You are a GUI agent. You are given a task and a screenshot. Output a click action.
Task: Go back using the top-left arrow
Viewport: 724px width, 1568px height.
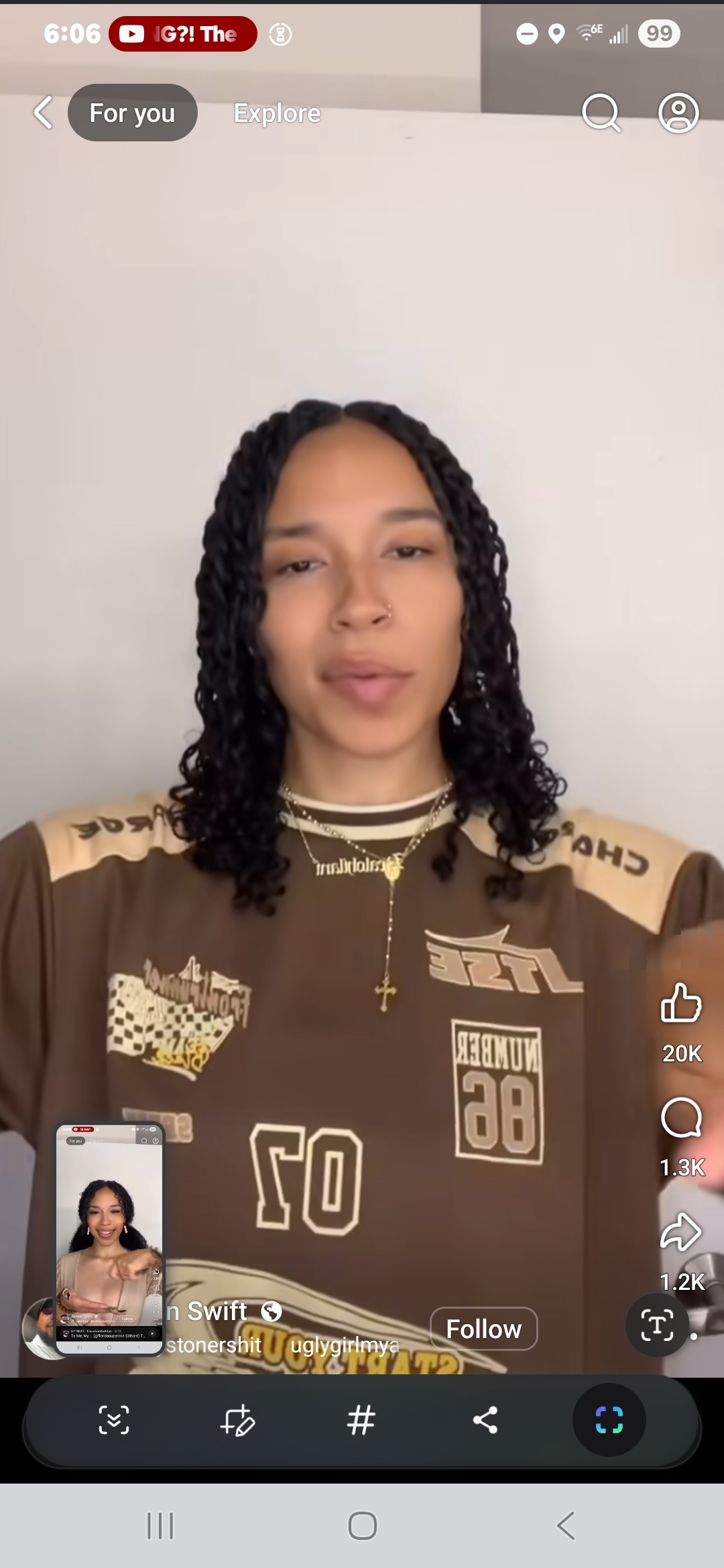(44, 112)
